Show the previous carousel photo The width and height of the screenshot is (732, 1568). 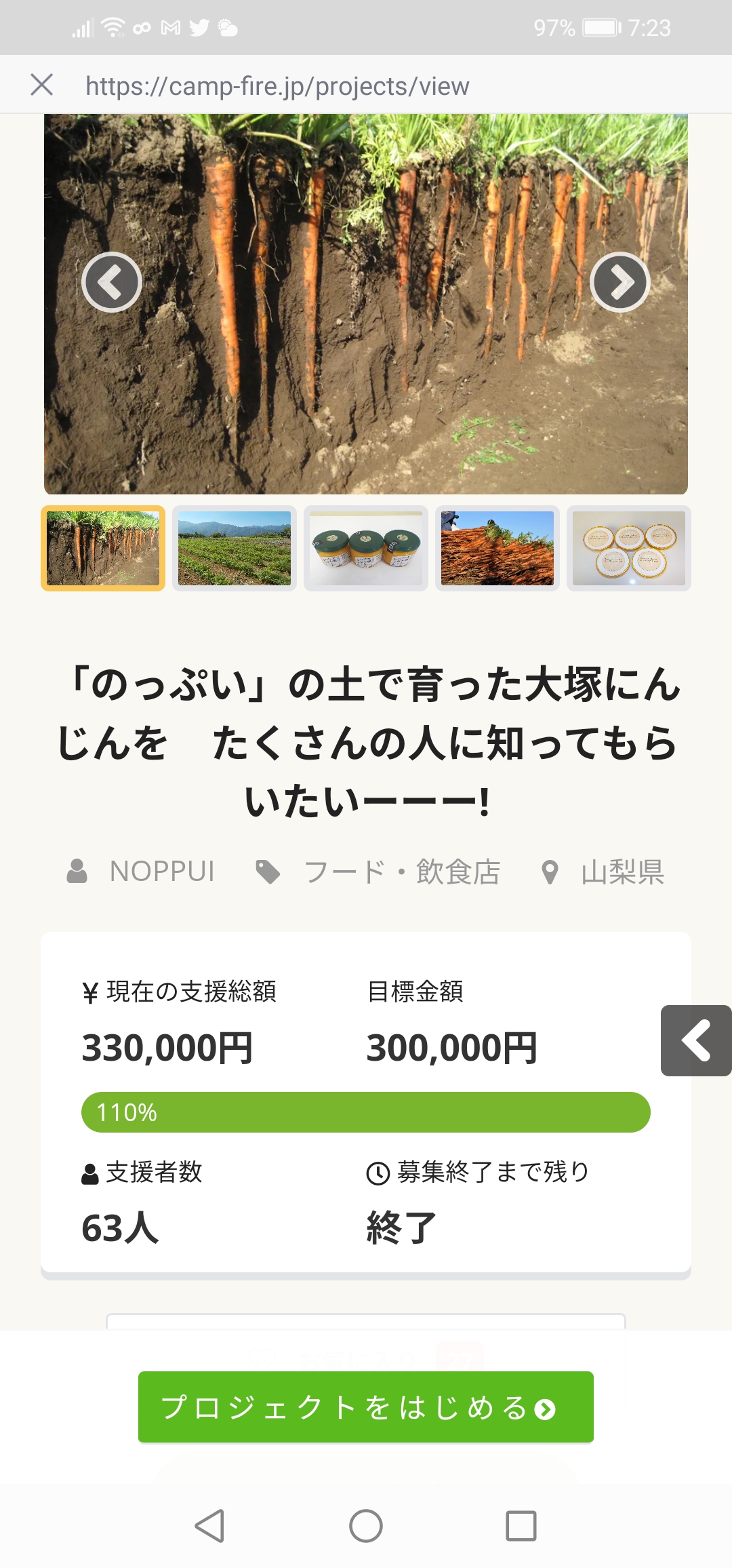112,282
